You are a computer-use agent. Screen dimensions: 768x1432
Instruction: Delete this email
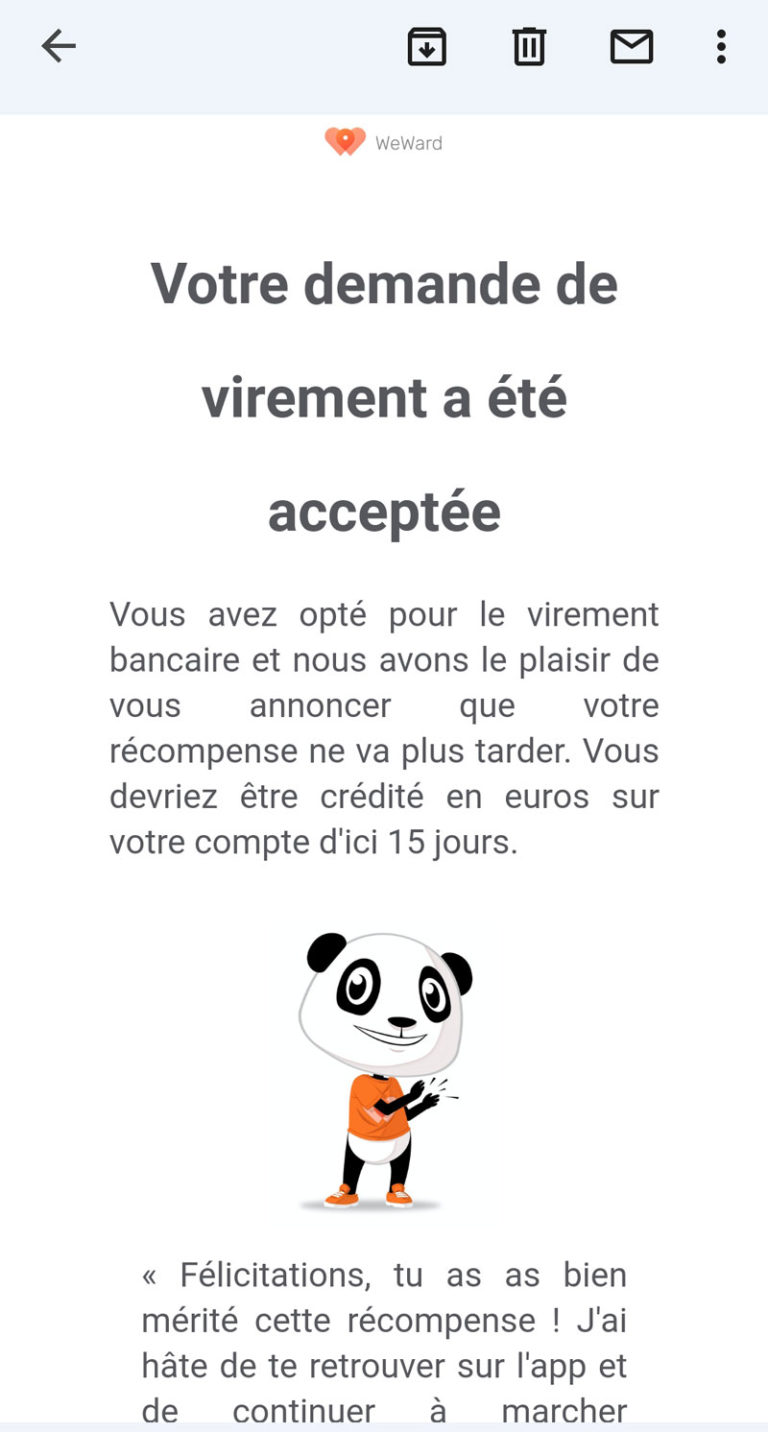coord(529,46)
